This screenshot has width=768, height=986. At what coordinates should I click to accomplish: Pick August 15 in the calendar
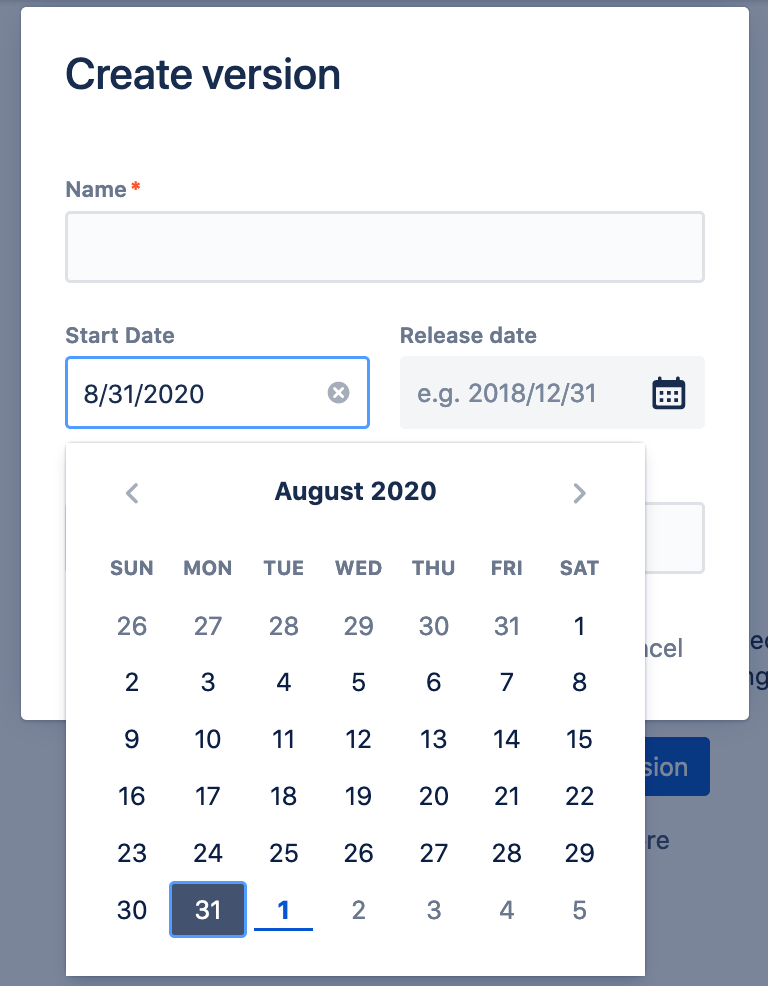tap(579, 740)
